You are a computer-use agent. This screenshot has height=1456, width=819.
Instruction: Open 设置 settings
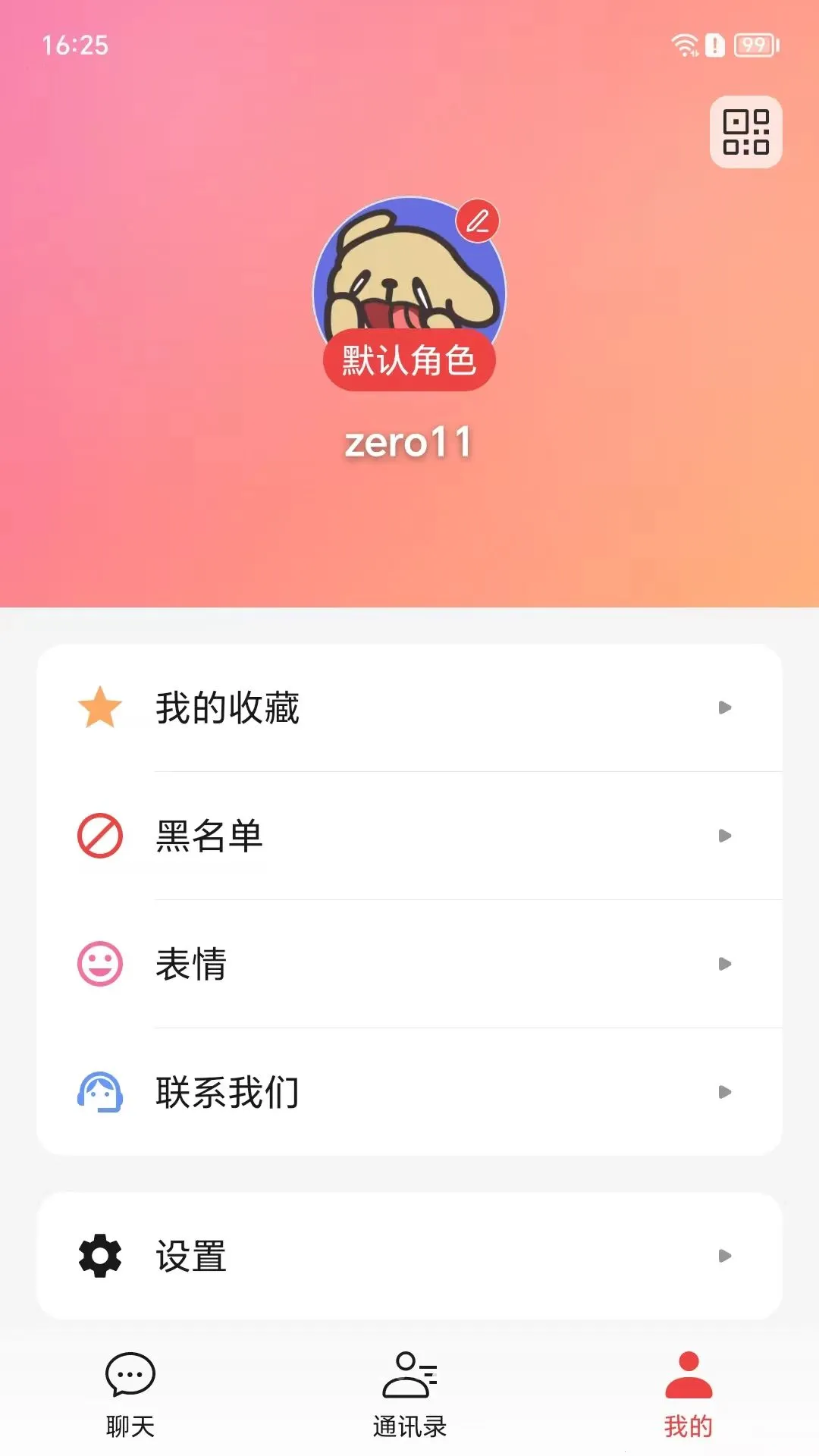click(x=409, y=1256)
